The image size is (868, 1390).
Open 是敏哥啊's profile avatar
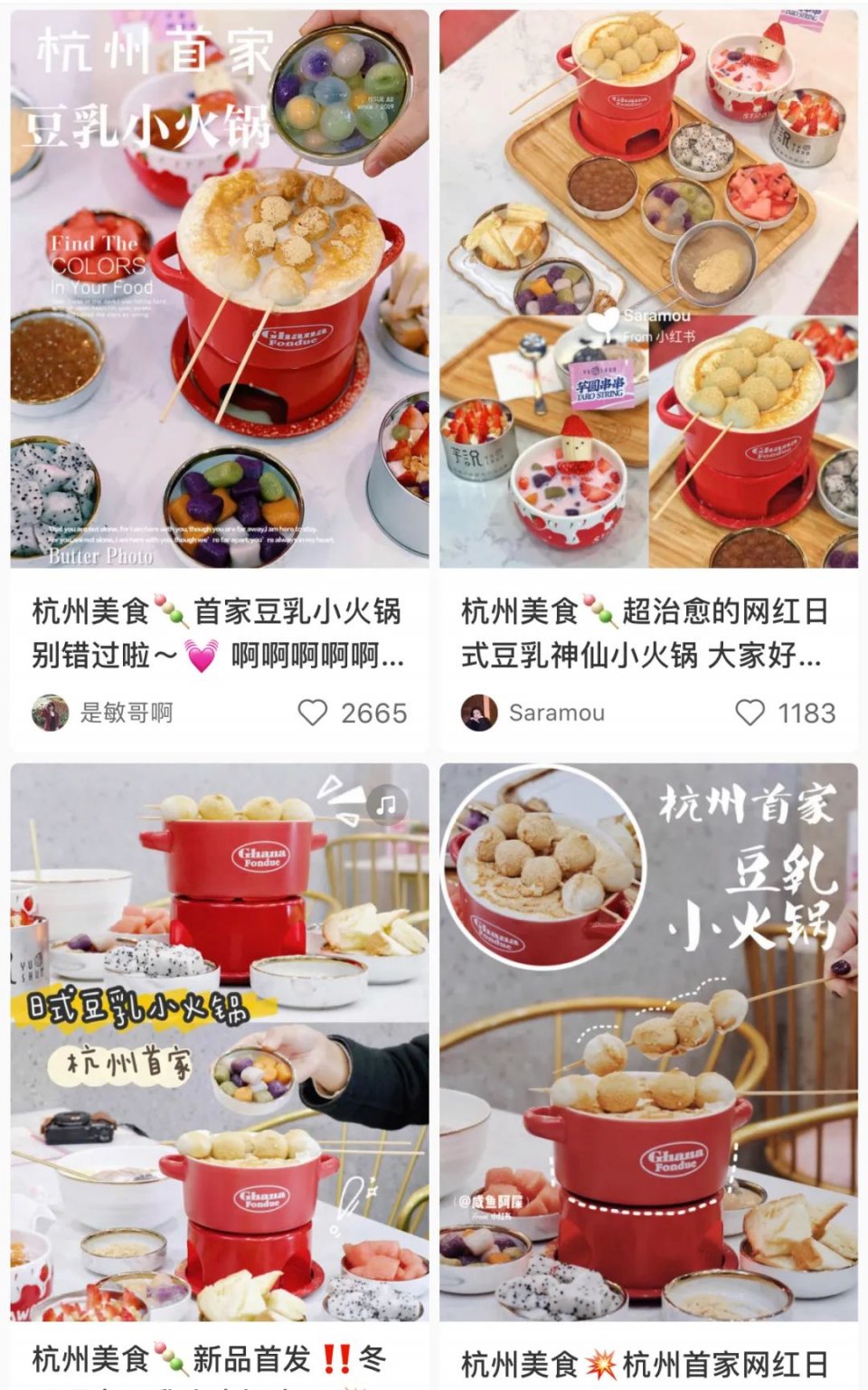pos(50,713)
